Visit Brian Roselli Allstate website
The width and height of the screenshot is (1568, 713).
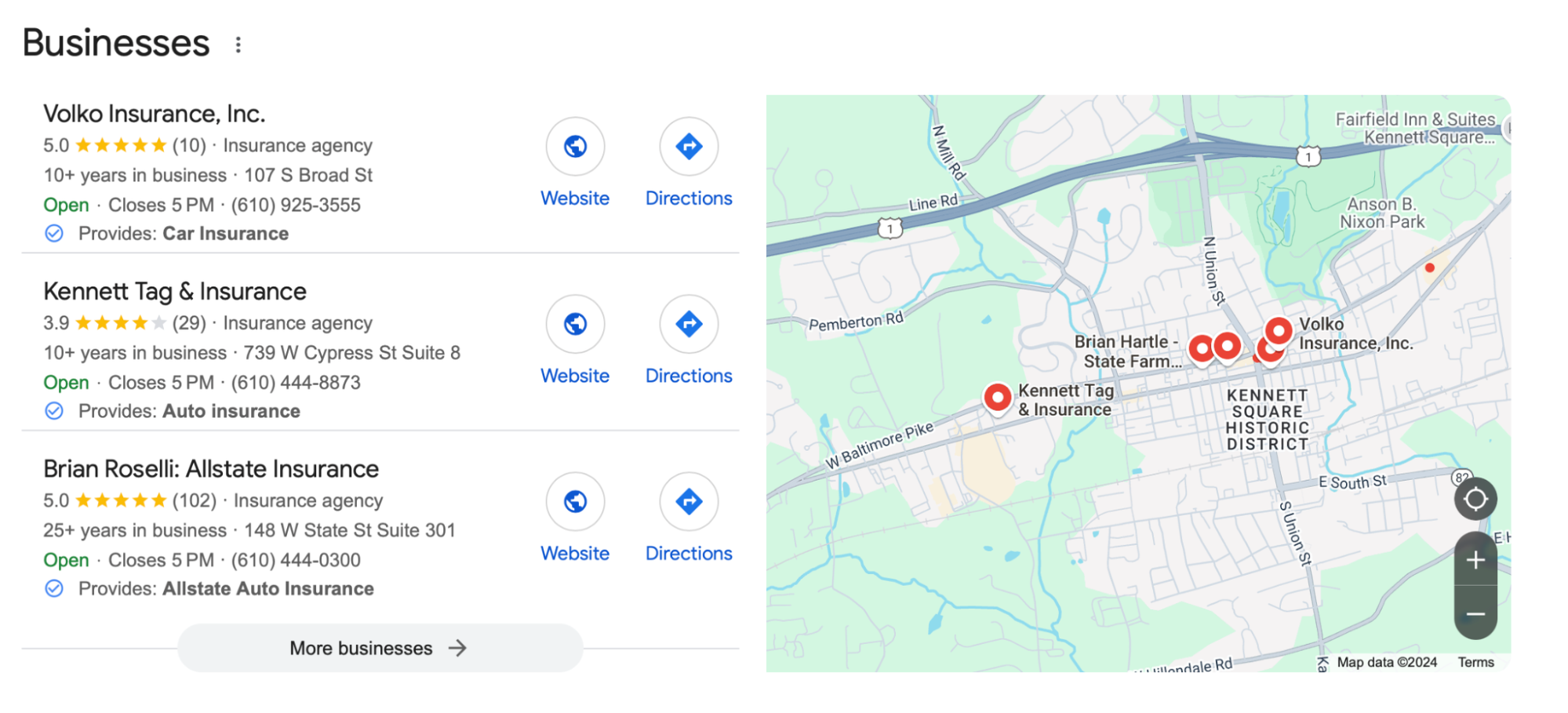575,501
